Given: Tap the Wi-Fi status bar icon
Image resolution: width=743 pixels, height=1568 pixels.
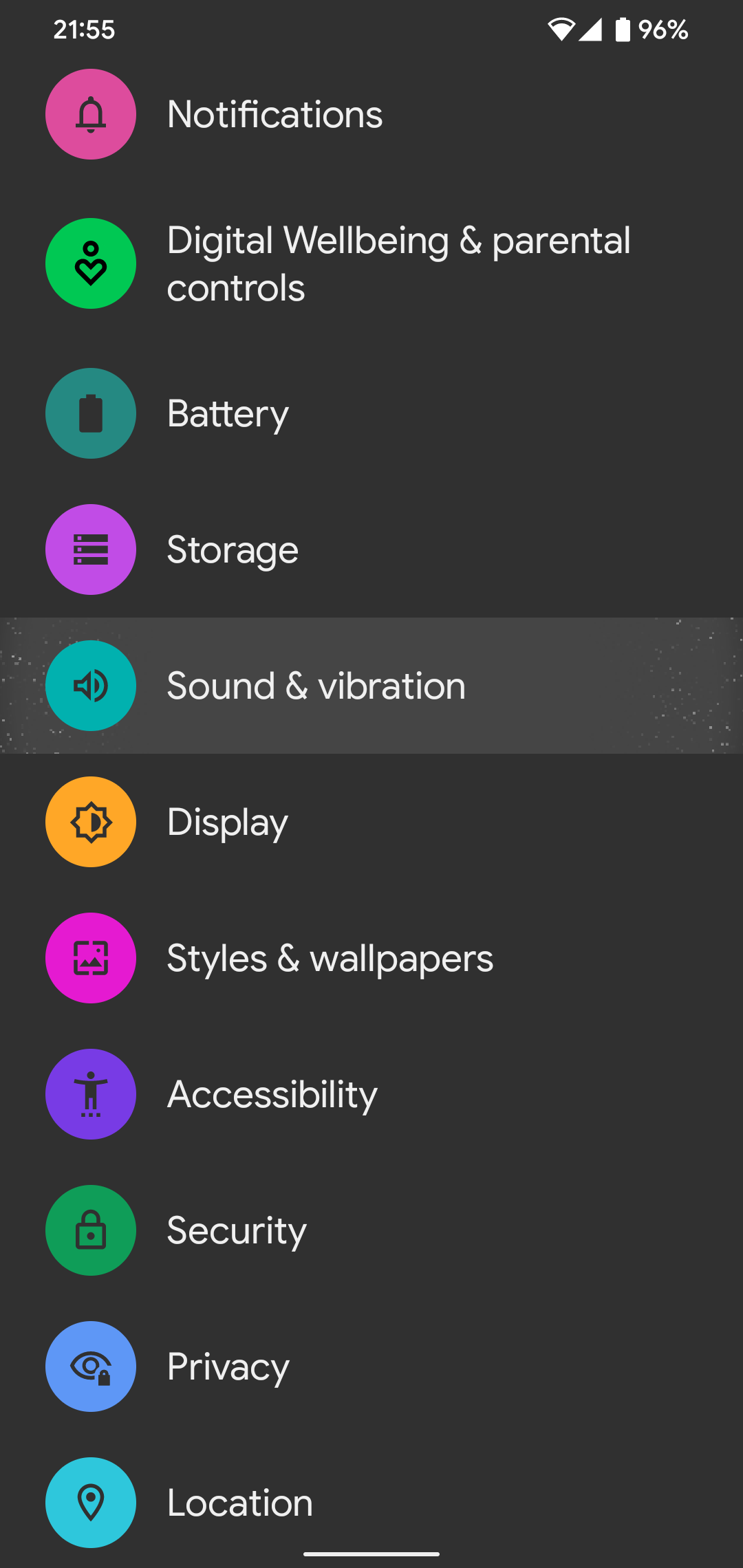Looking at the screenshot, I should tap(561, 29).
